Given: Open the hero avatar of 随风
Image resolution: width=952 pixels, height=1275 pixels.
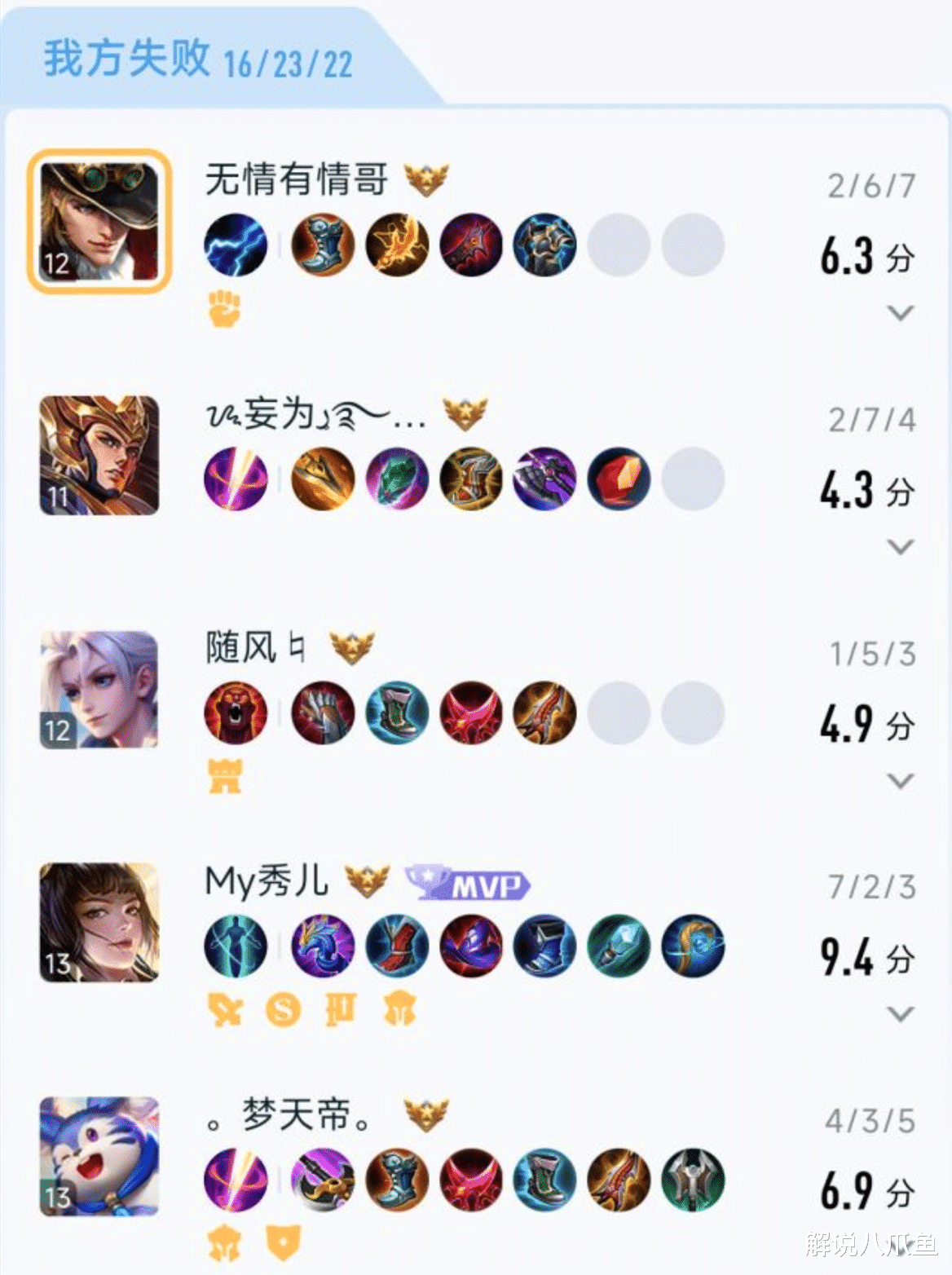Looking at the screenshot, I should click(99, 689).
